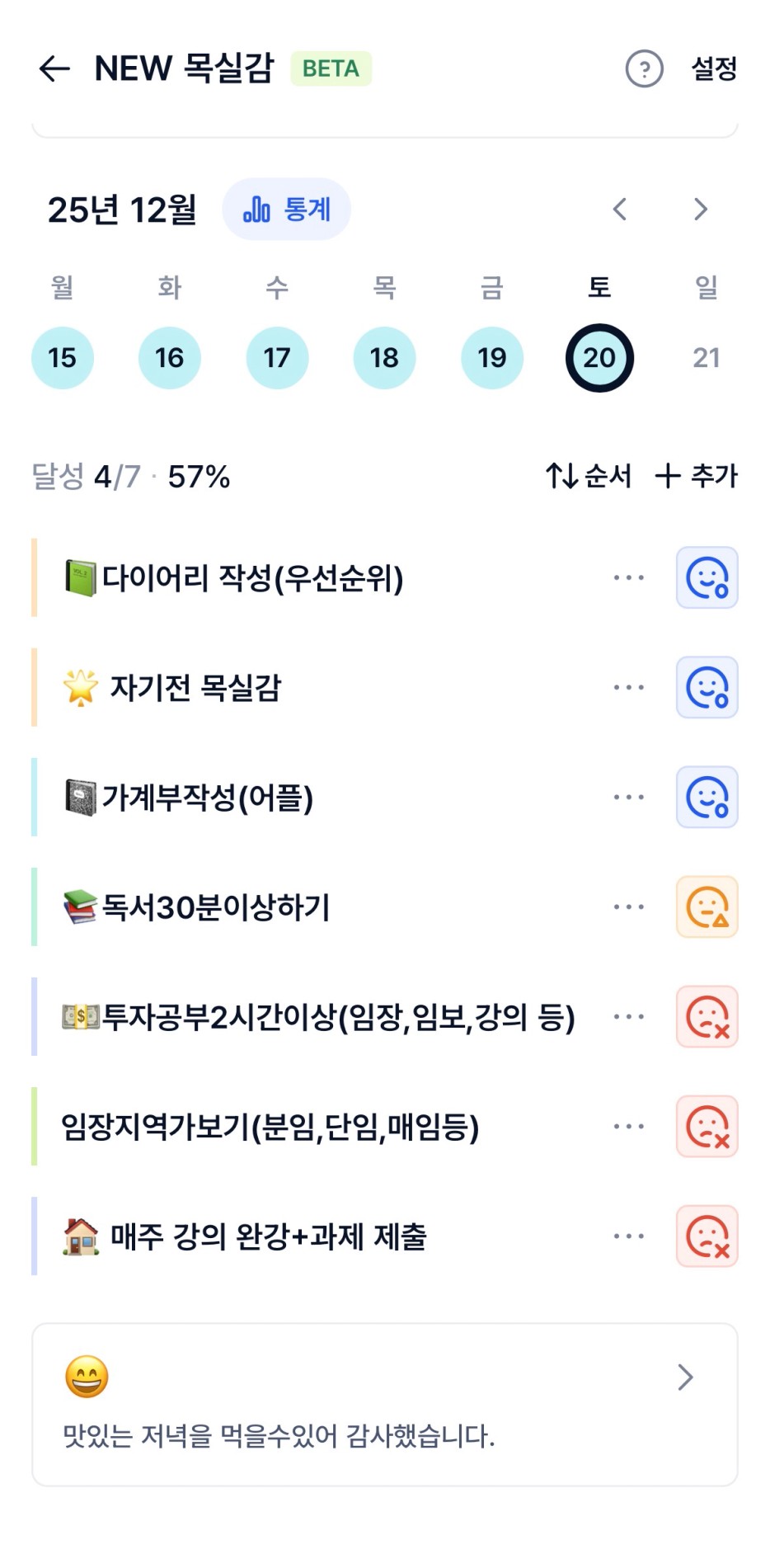770x1568 pixels.
Task: Open more options for 다이어리 작성(우선순위)
Action: click(629, 577)
